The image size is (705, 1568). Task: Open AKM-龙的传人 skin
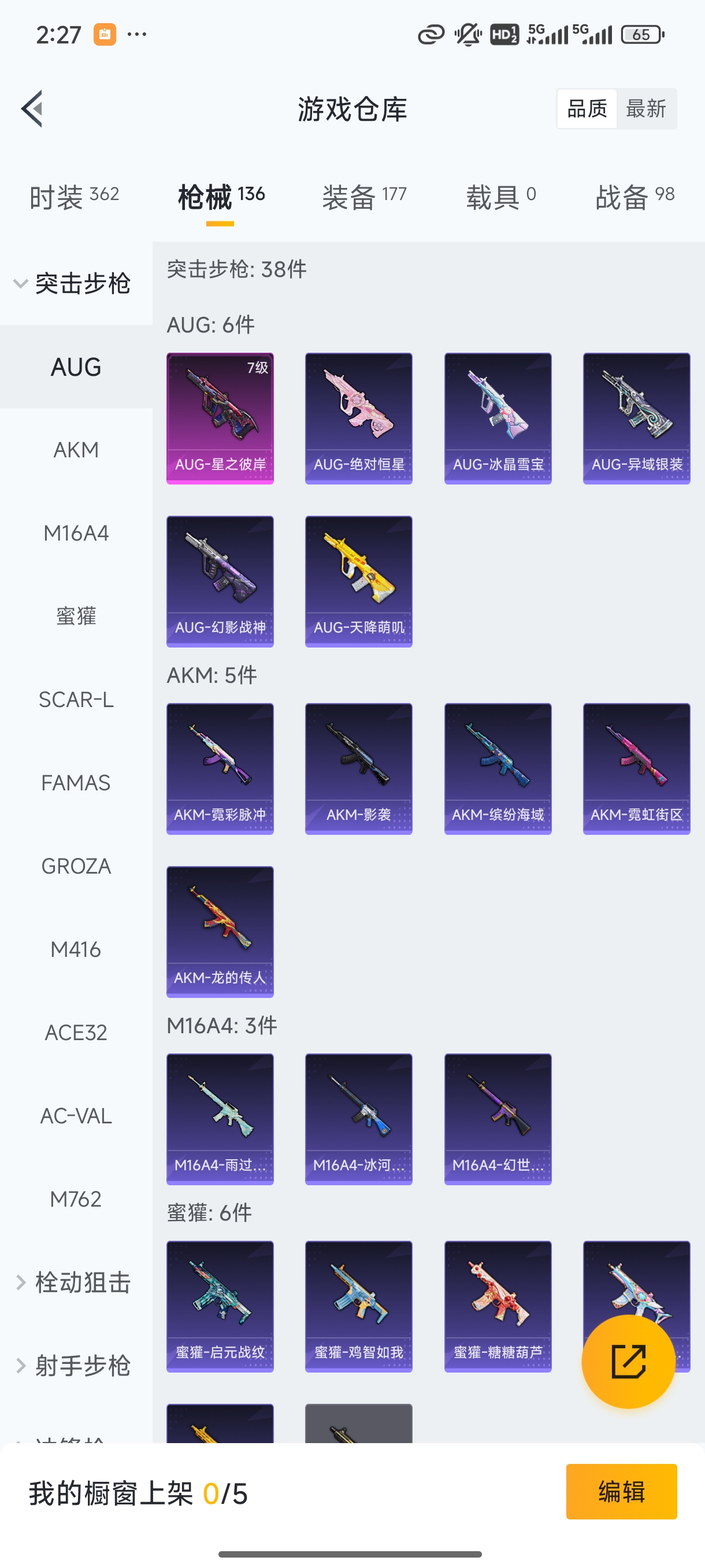tap(220, 931)
